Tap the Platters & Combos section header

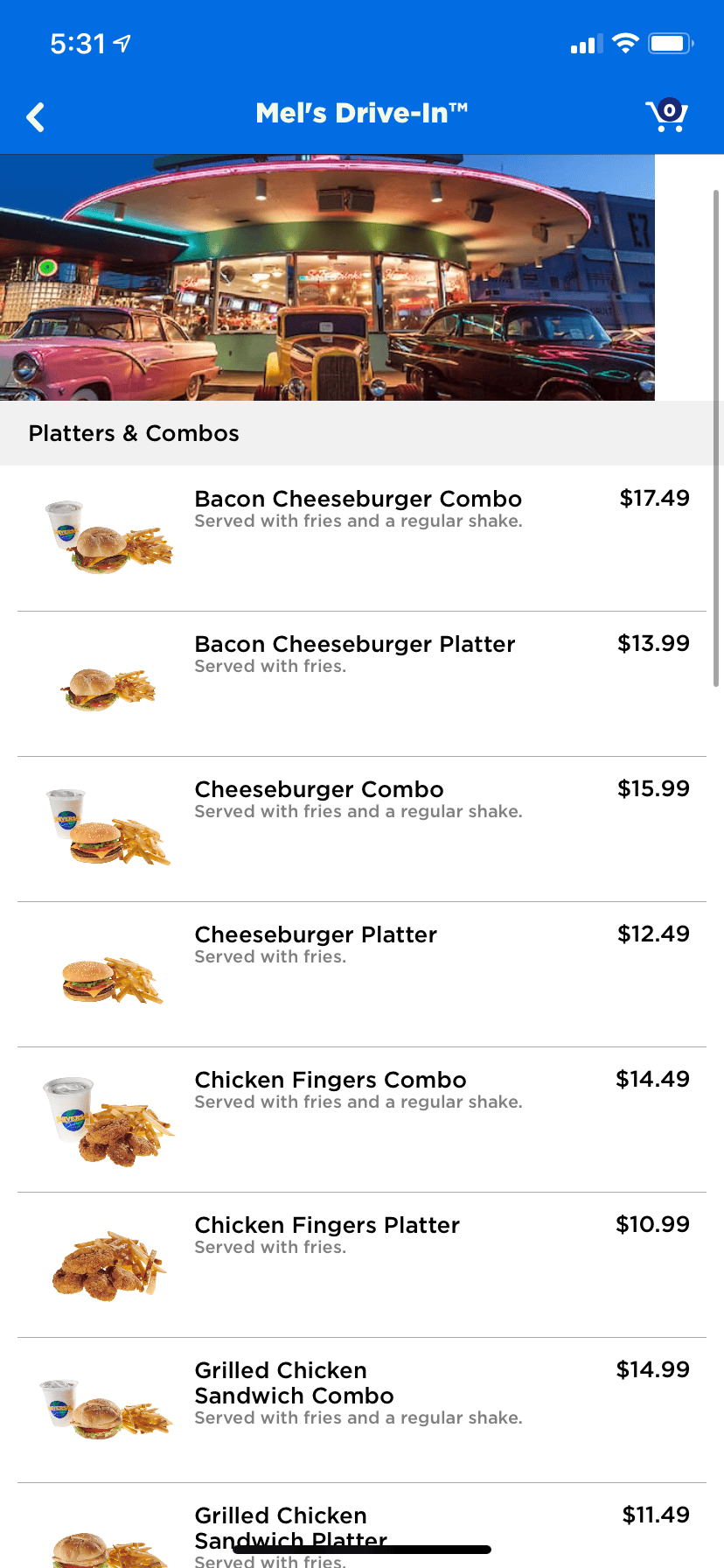(x=133, y=432)
